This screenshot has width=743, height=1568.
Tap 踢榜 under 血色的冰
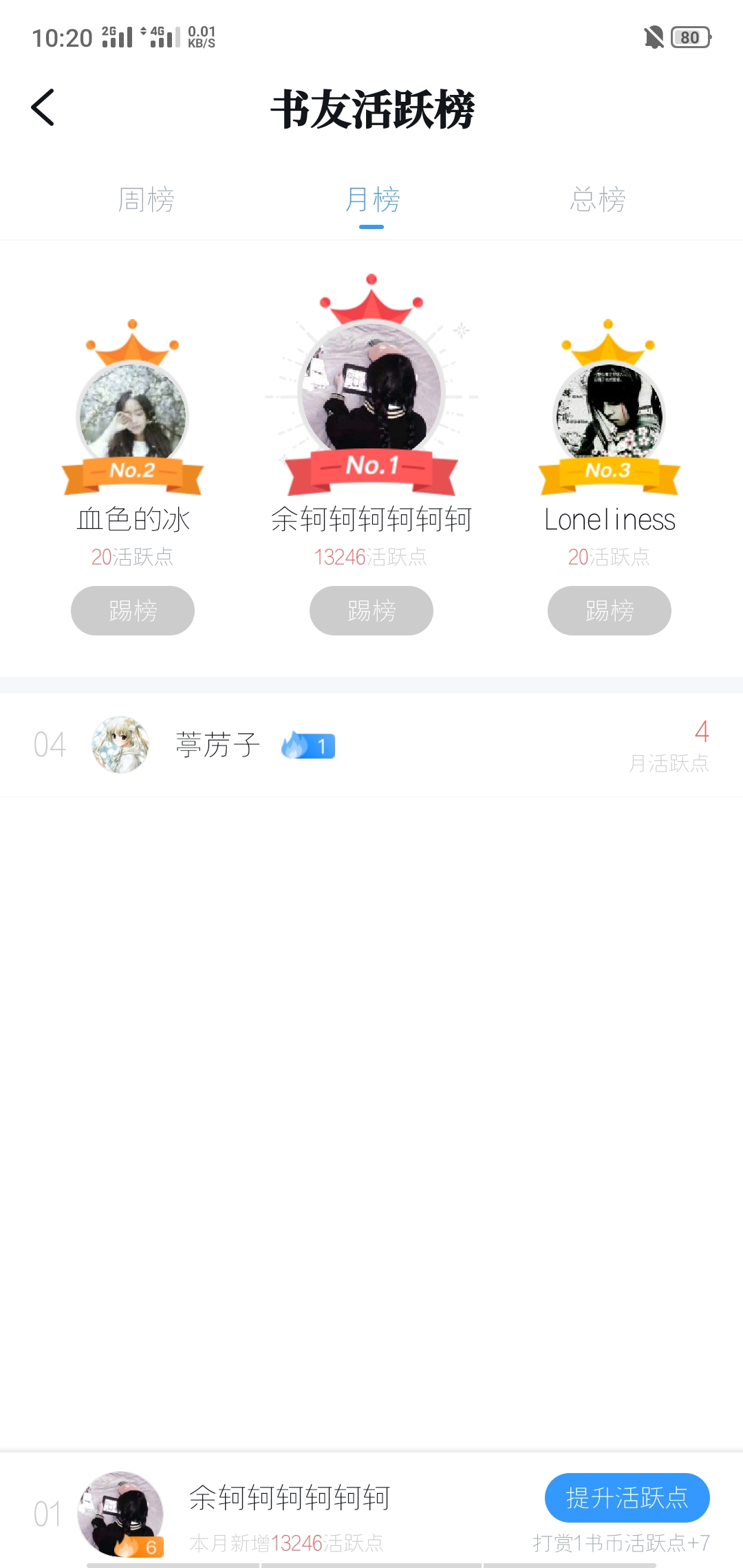click(133, 611)
